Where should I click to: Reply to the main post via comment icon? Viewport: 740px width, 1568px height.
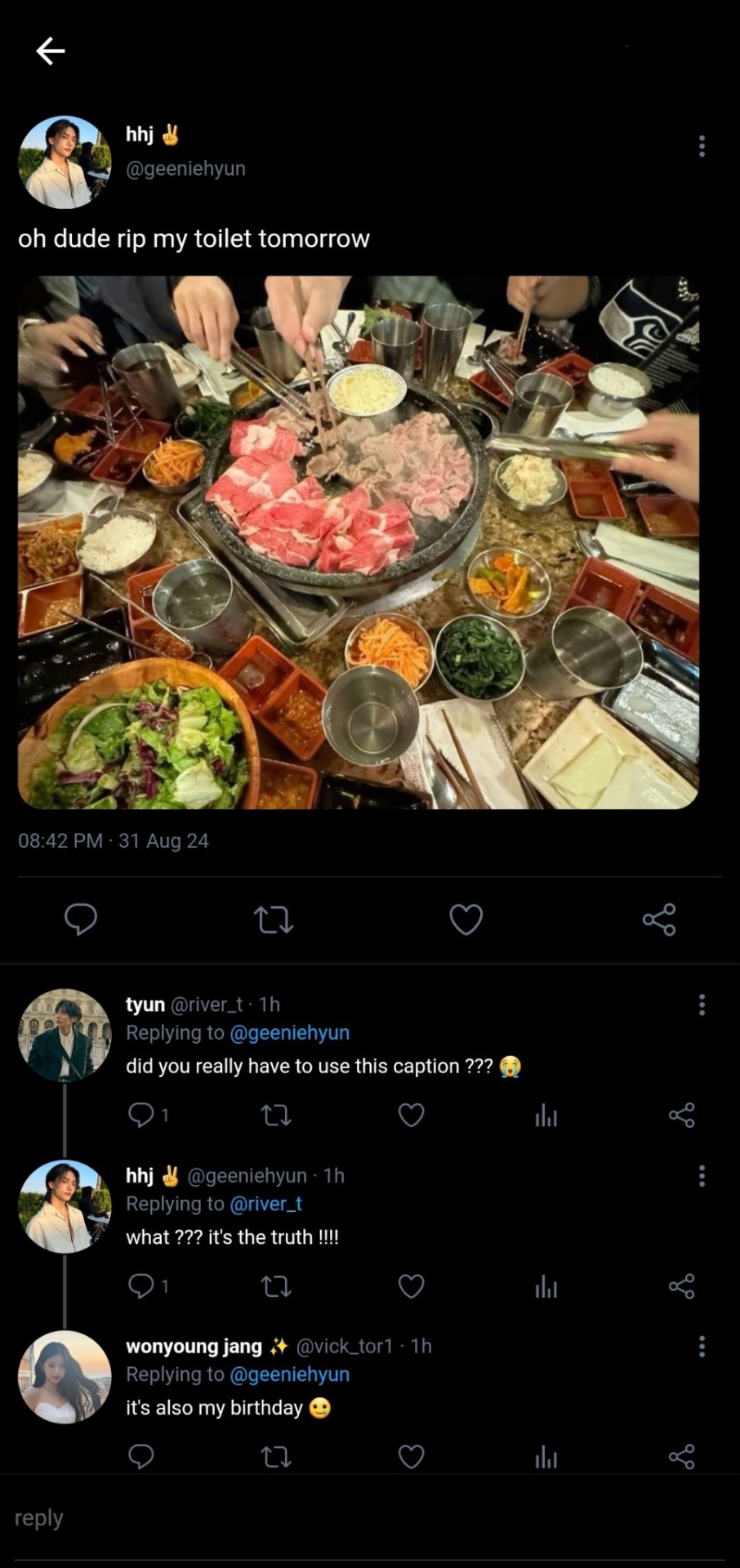[x=81, y=920]
